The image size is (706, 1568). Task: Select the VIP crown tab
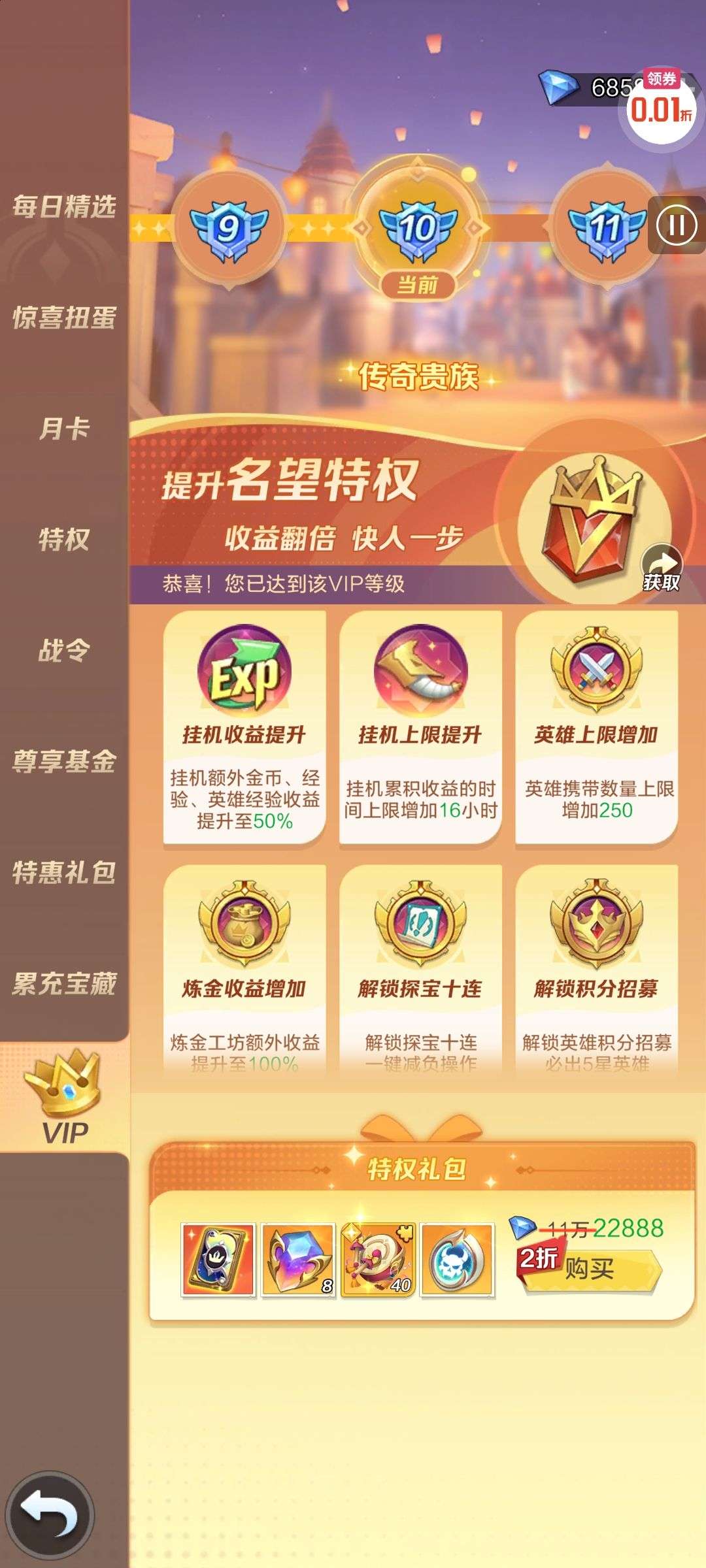pyautogui.click(x=64, y=1098)
